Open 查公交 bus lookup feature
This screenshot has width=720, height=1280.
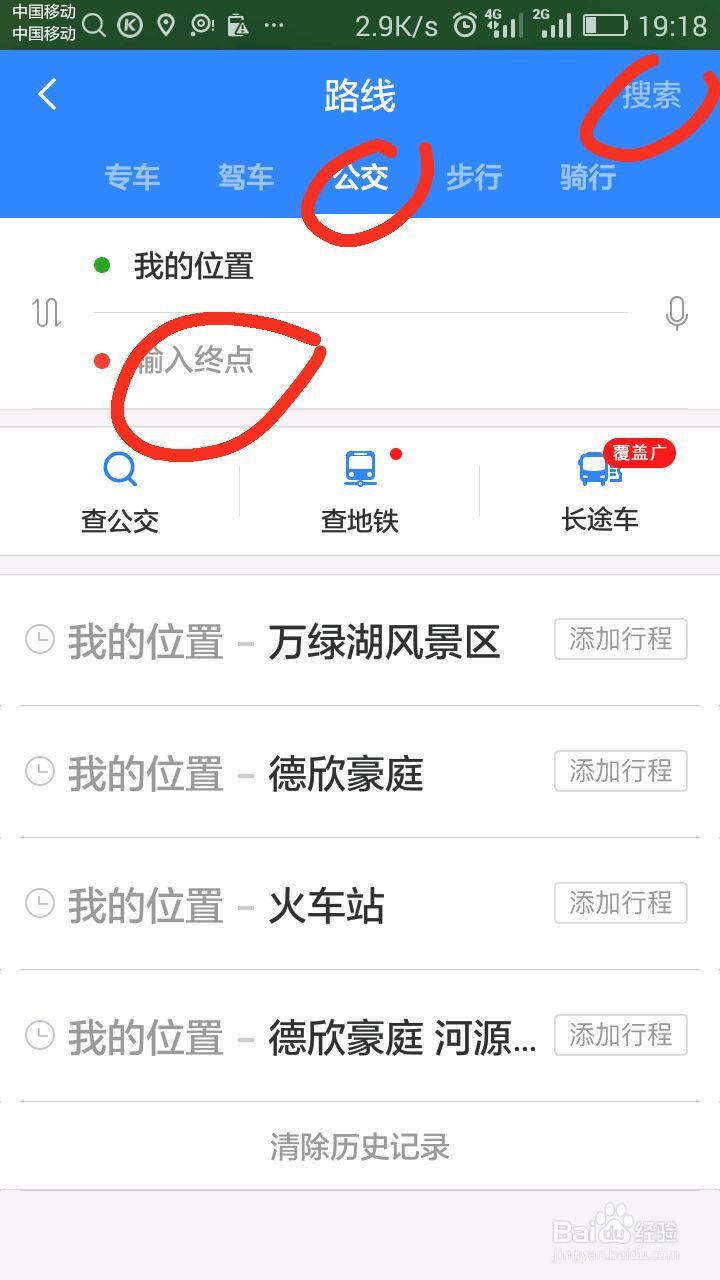click(x=120, y=490)
